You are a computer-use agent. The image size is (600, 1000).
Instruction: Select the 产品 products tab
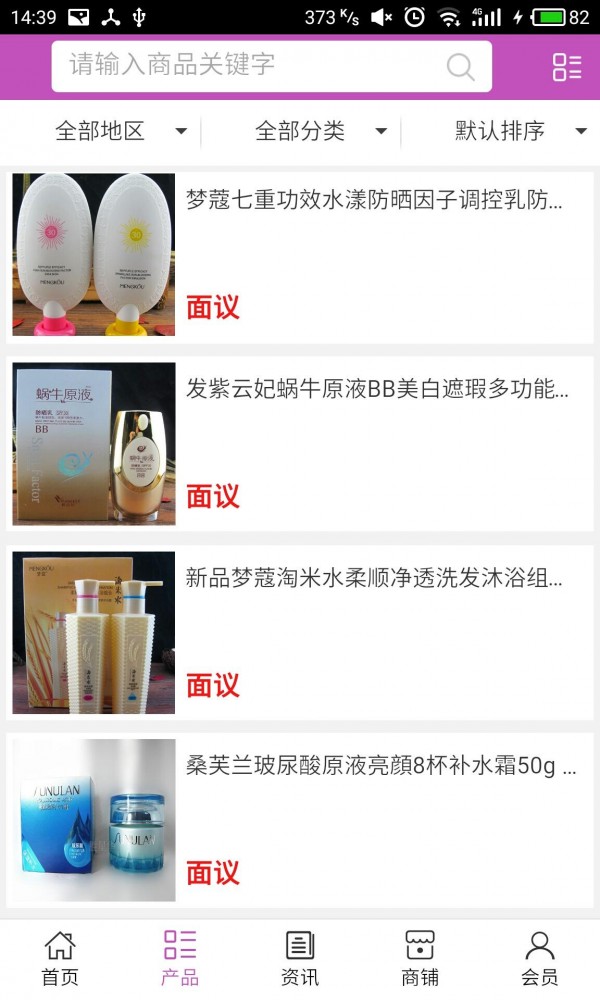click(x=180, y=958)
